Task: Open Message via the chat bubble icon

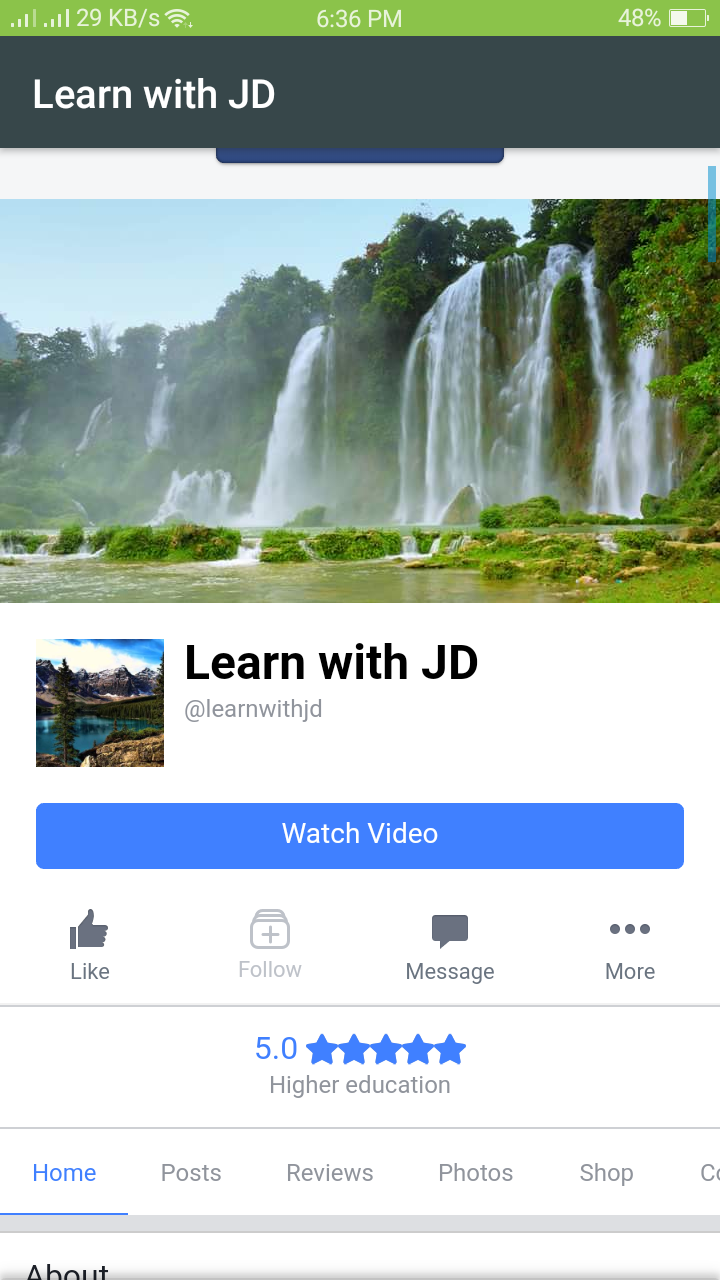Action: [x=449, y=930]
